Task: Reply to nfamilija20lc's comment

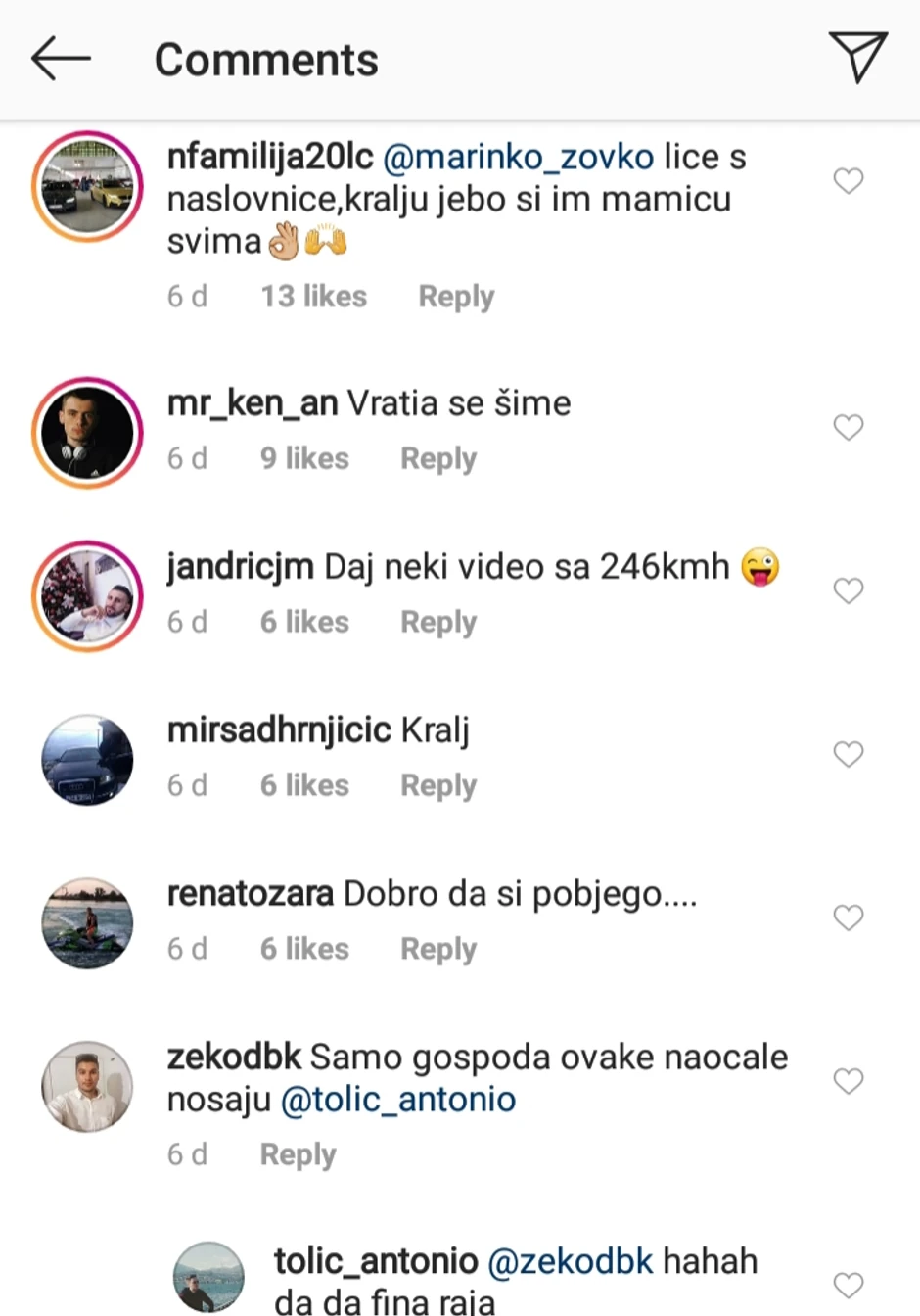Action: click(456, 296)
